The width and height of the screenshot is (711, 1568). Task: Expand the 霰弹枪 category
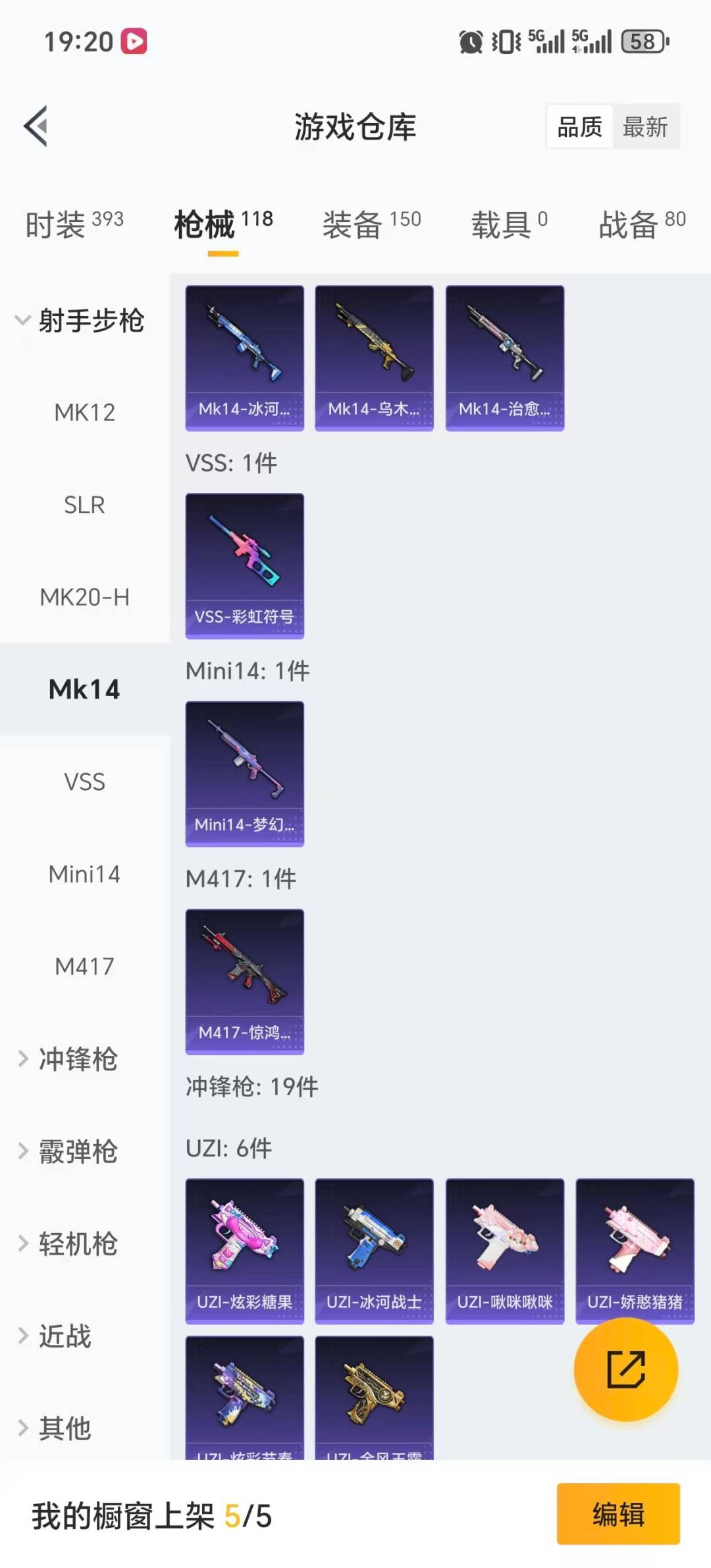click(78, 1151)
